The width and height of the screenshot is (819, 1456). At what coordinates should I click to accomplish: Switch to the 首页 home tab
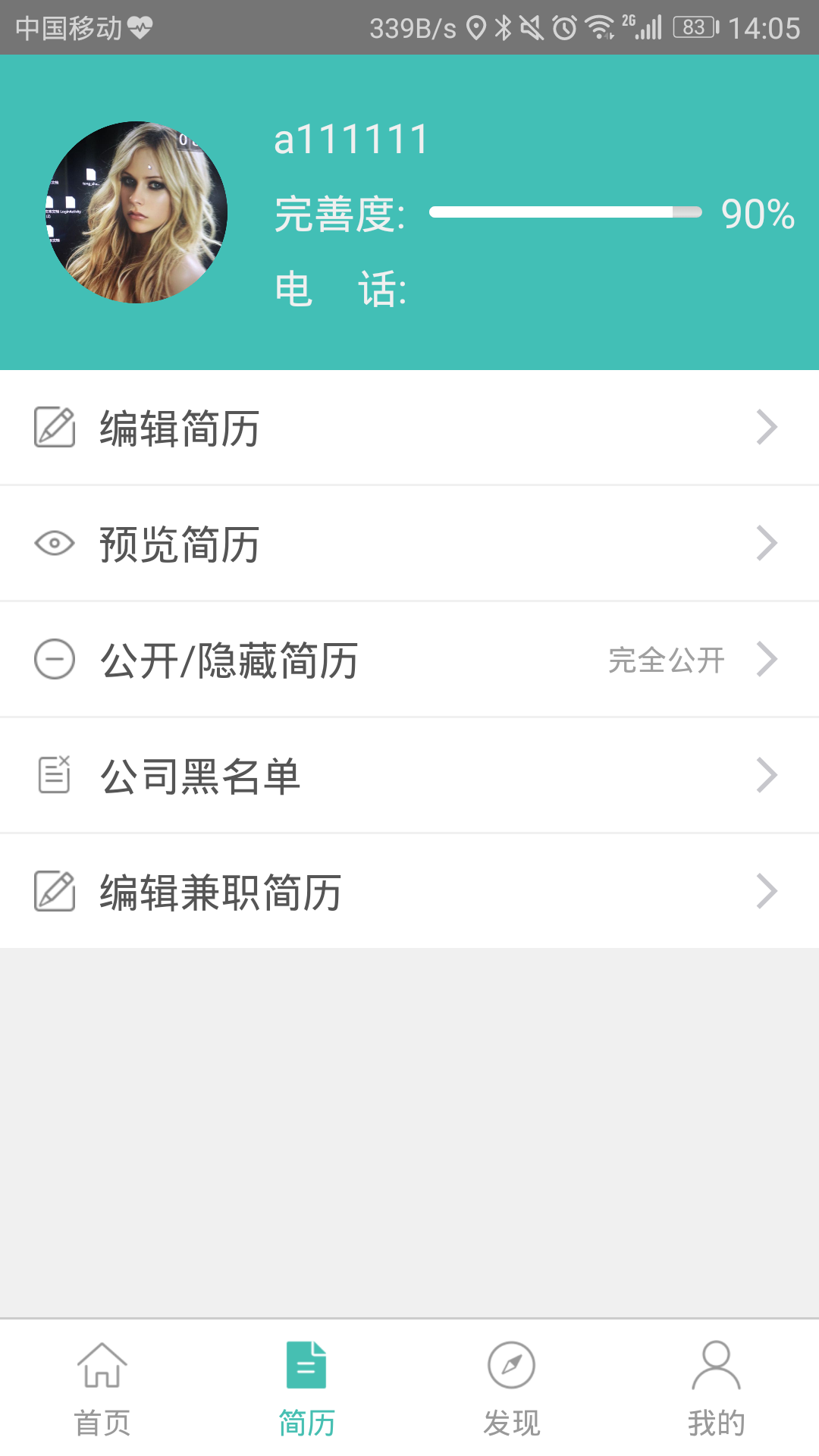tap(102, 1389)
